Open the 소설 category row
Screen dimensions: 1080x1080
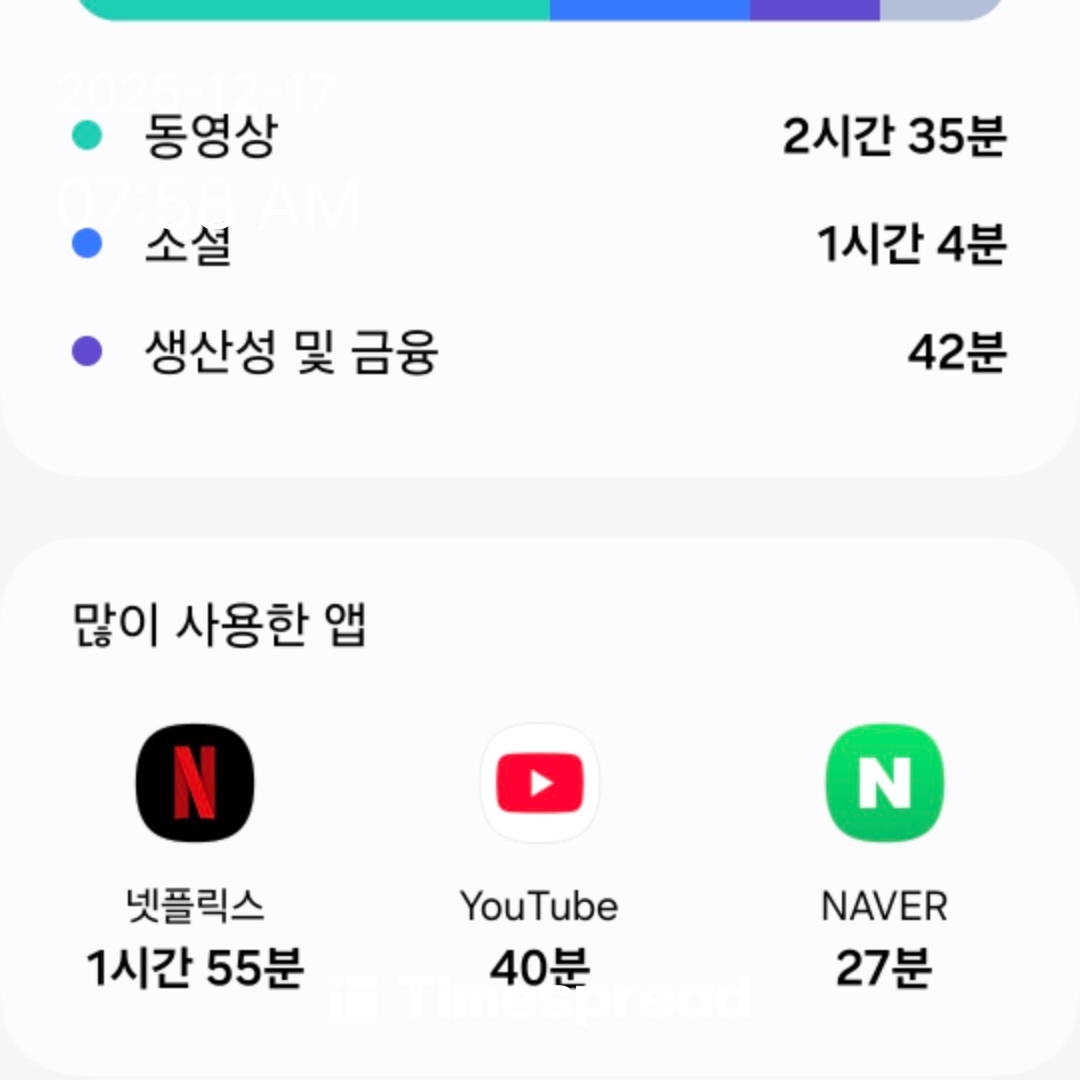[x=540, y=245]
